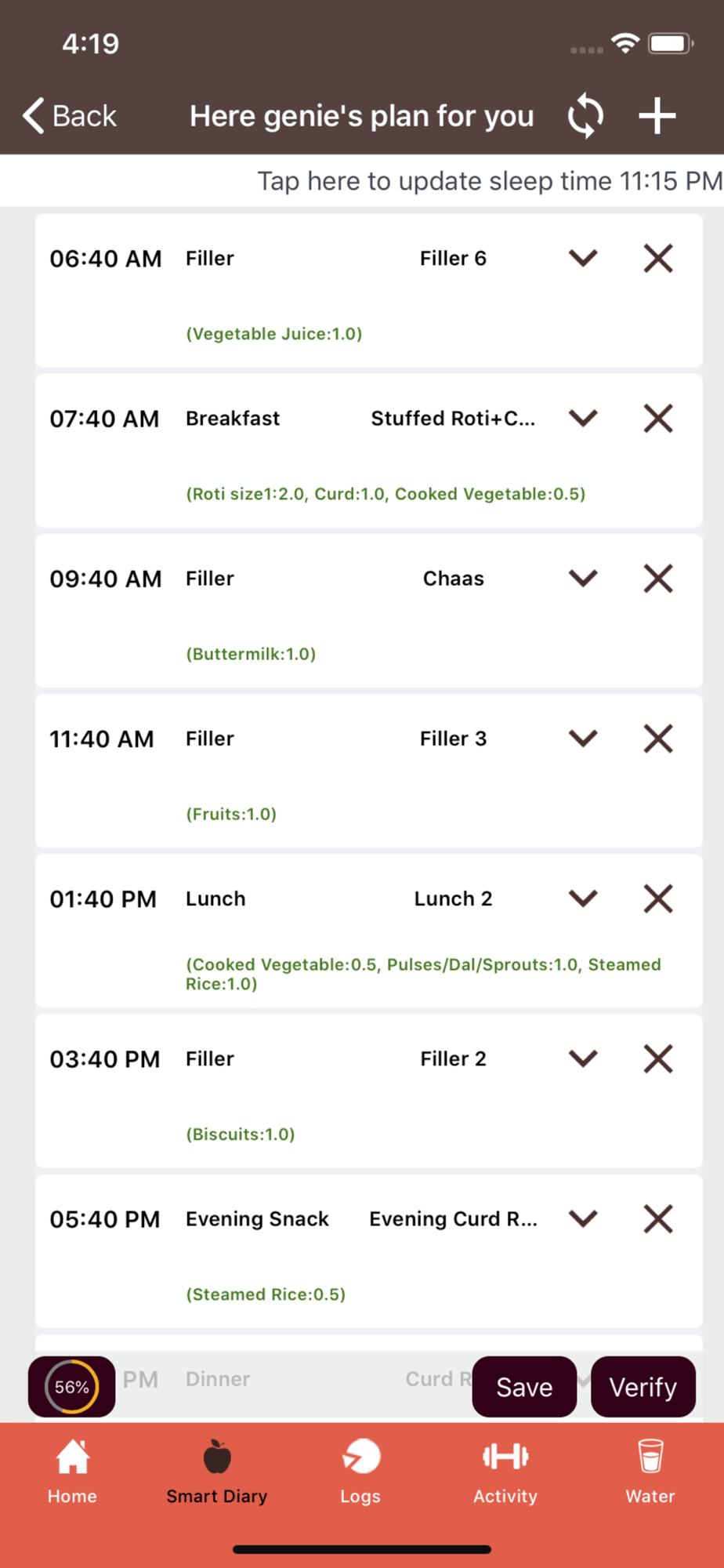Expand the Lunch 2 dropdown
This screenshot has width=724, height=1568.
[x=583, y=898]
